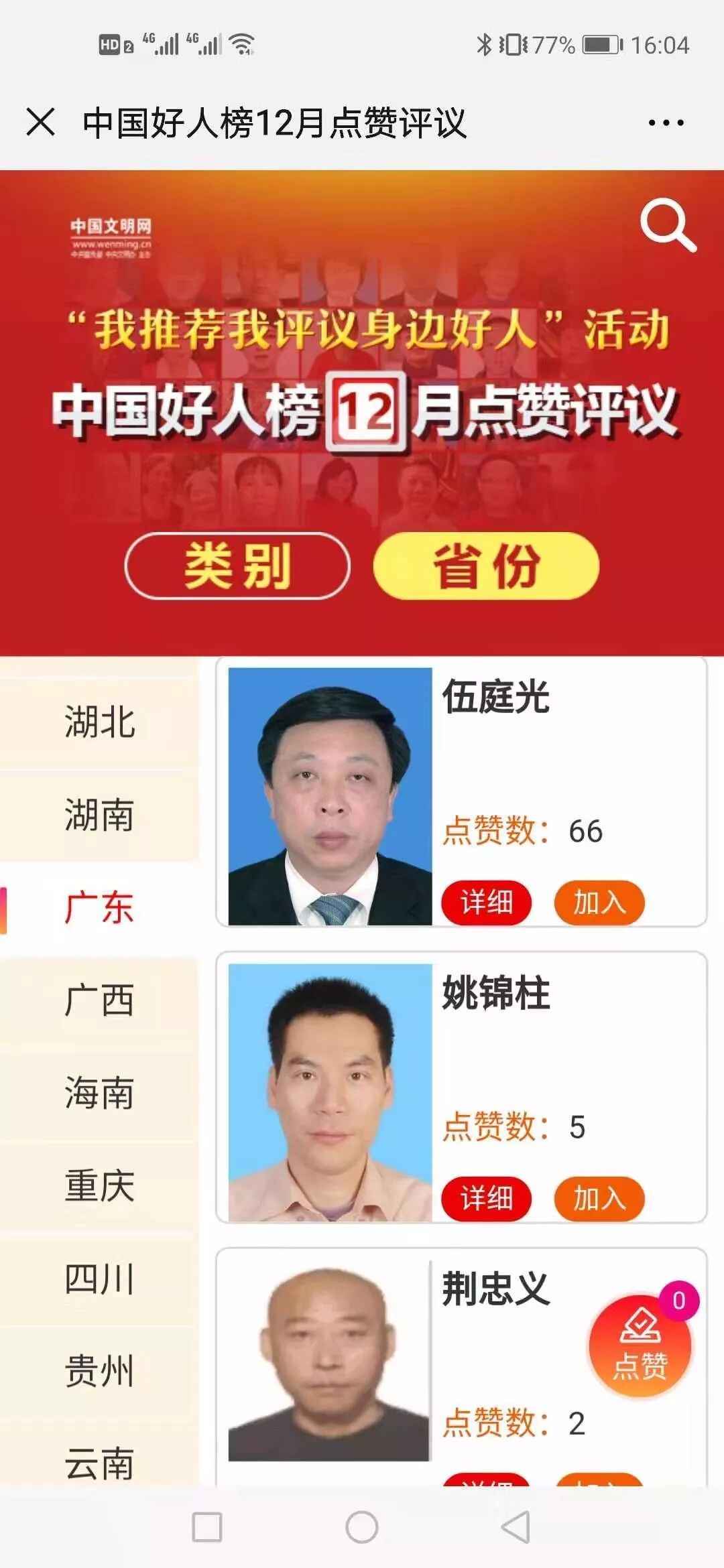Select 广西 province
The width and height of the screenshot is (724, 1568).
coord(99,1000)
